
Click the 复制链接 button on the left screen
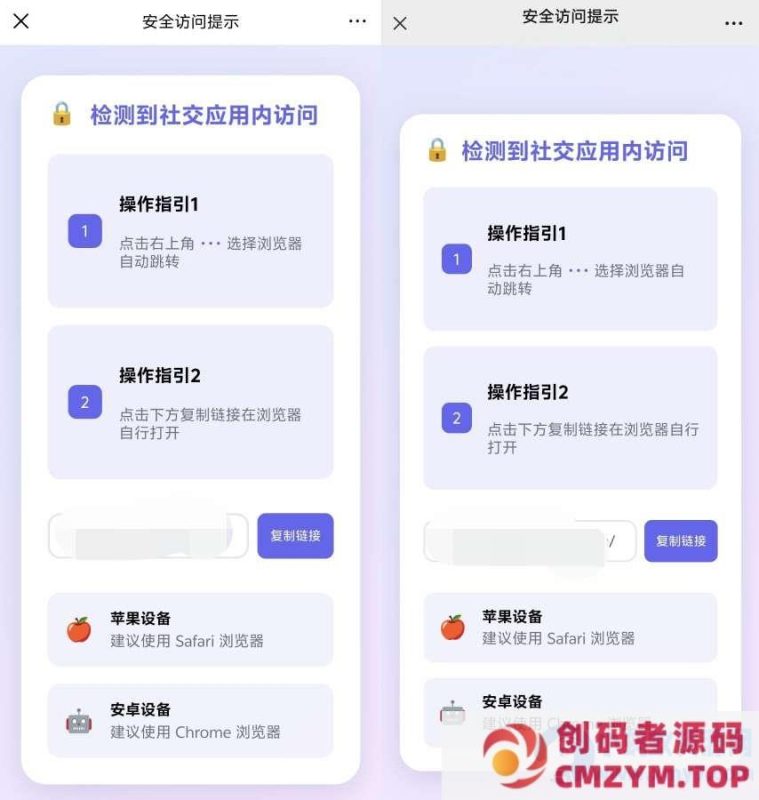(295, 537)
